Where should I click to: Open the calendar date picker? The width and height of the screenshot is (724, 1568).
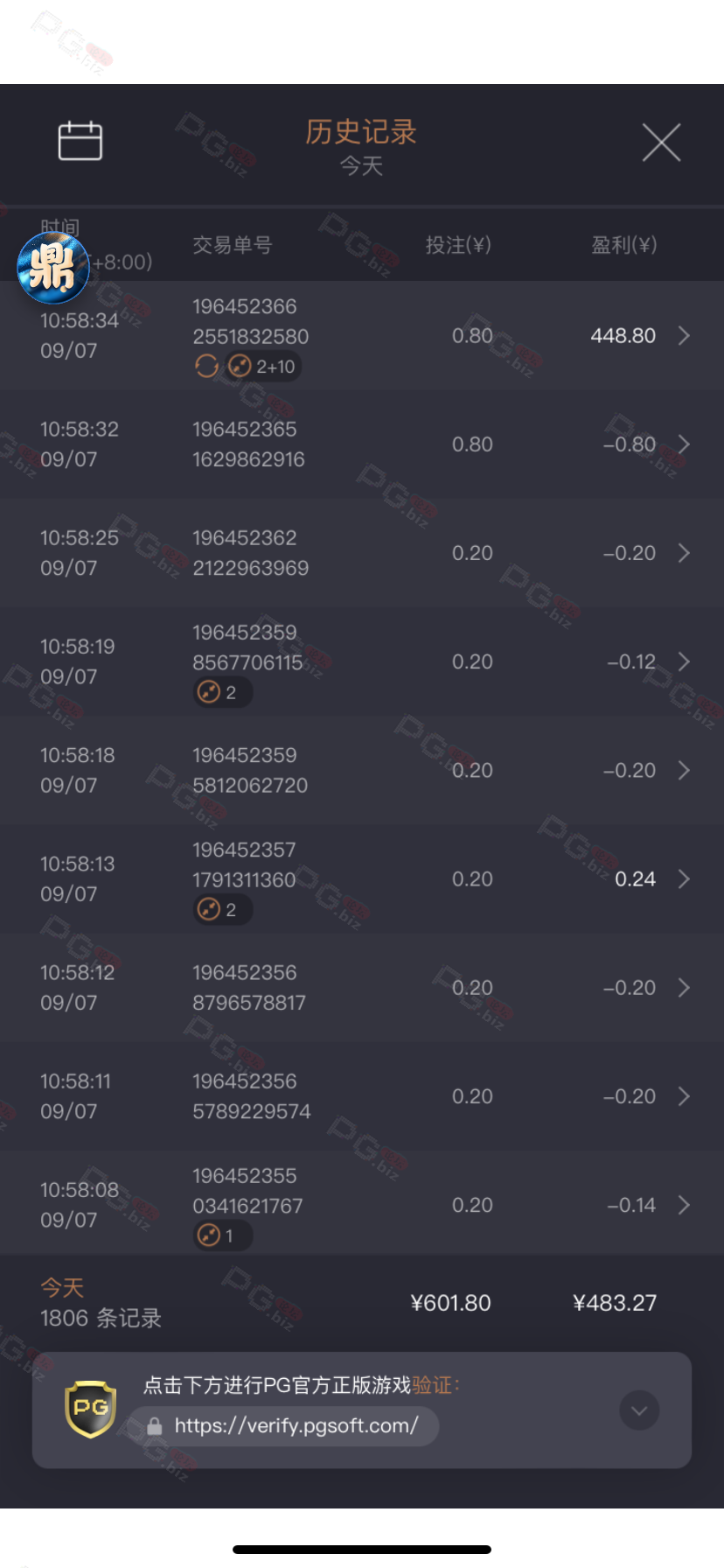80,141
